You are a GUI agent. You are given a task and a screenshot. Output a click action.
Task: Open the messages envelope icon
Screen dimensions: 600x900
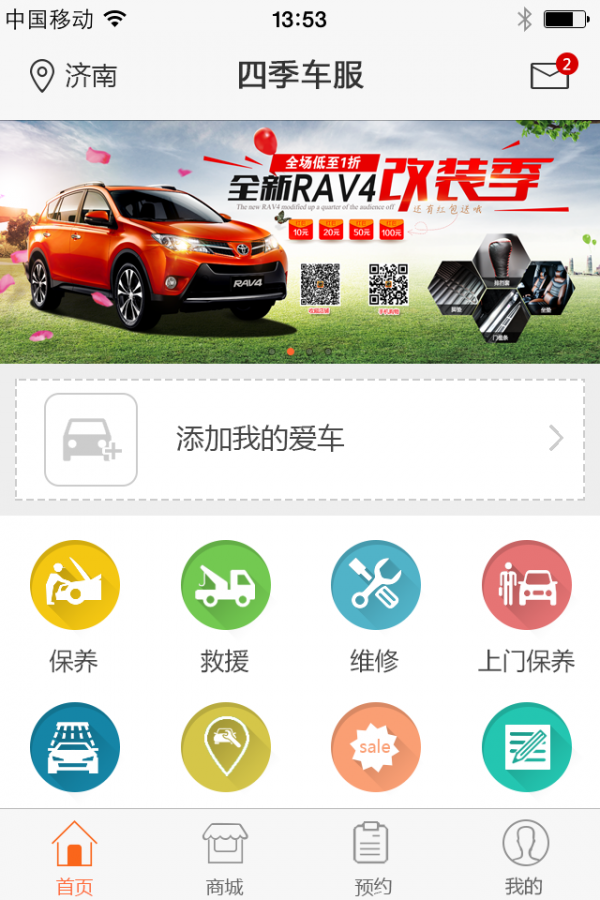551,75
